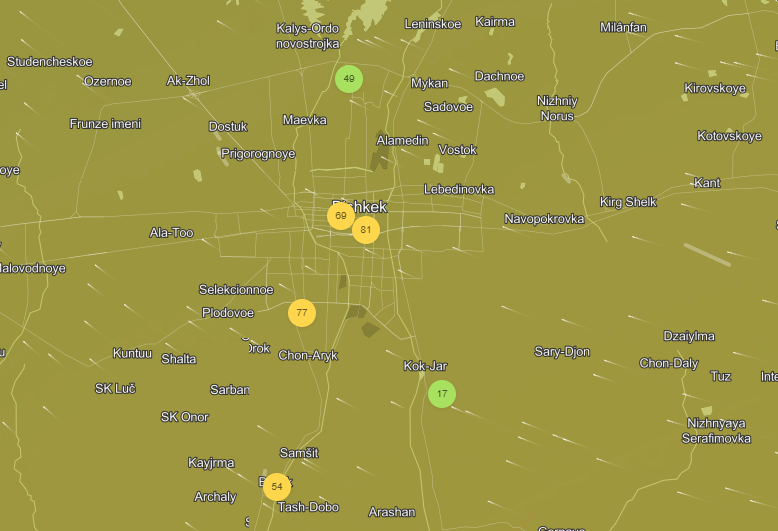Open the station marker reading 77
The height and width of the screenshot is (531, 778).
pos(302,313)
